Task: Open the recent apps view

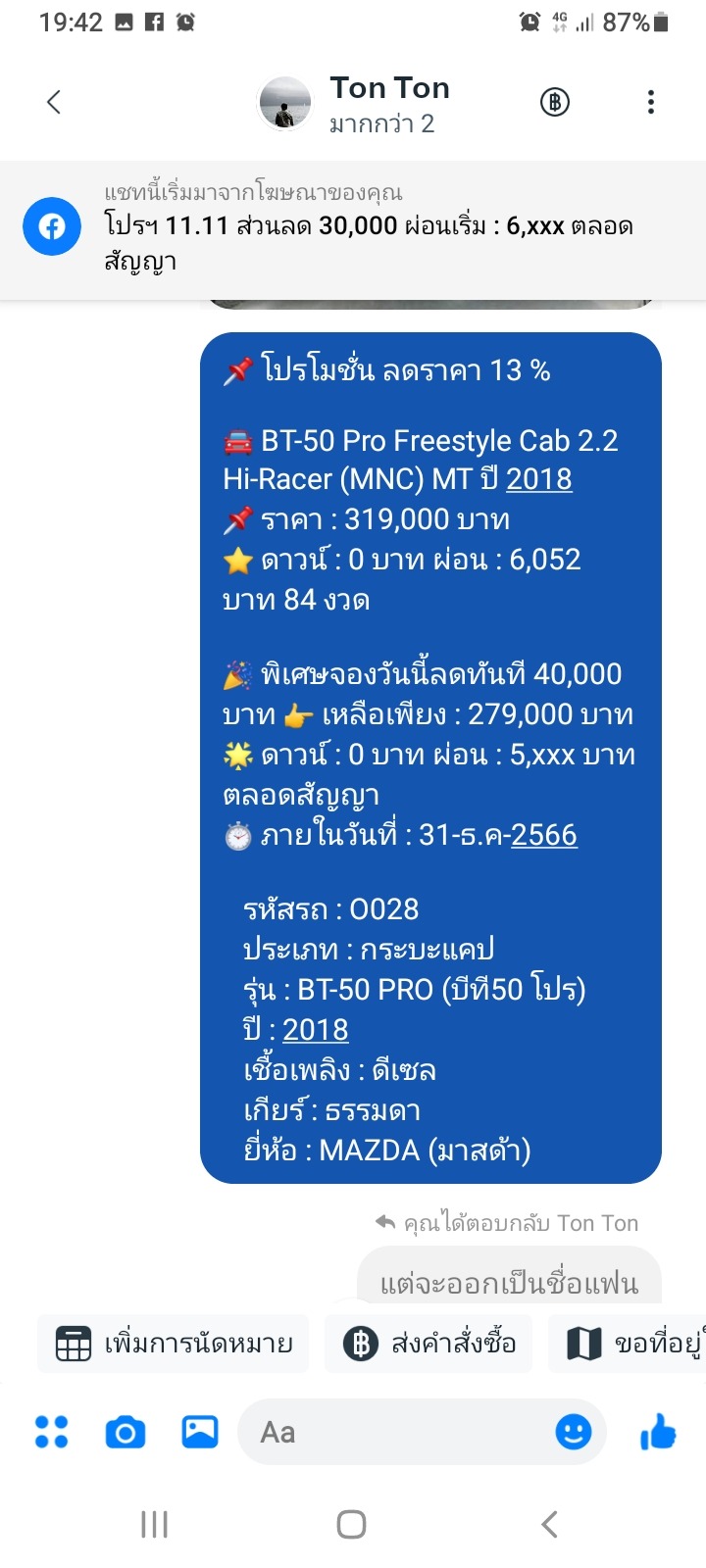Action: tap(154, 1524)
